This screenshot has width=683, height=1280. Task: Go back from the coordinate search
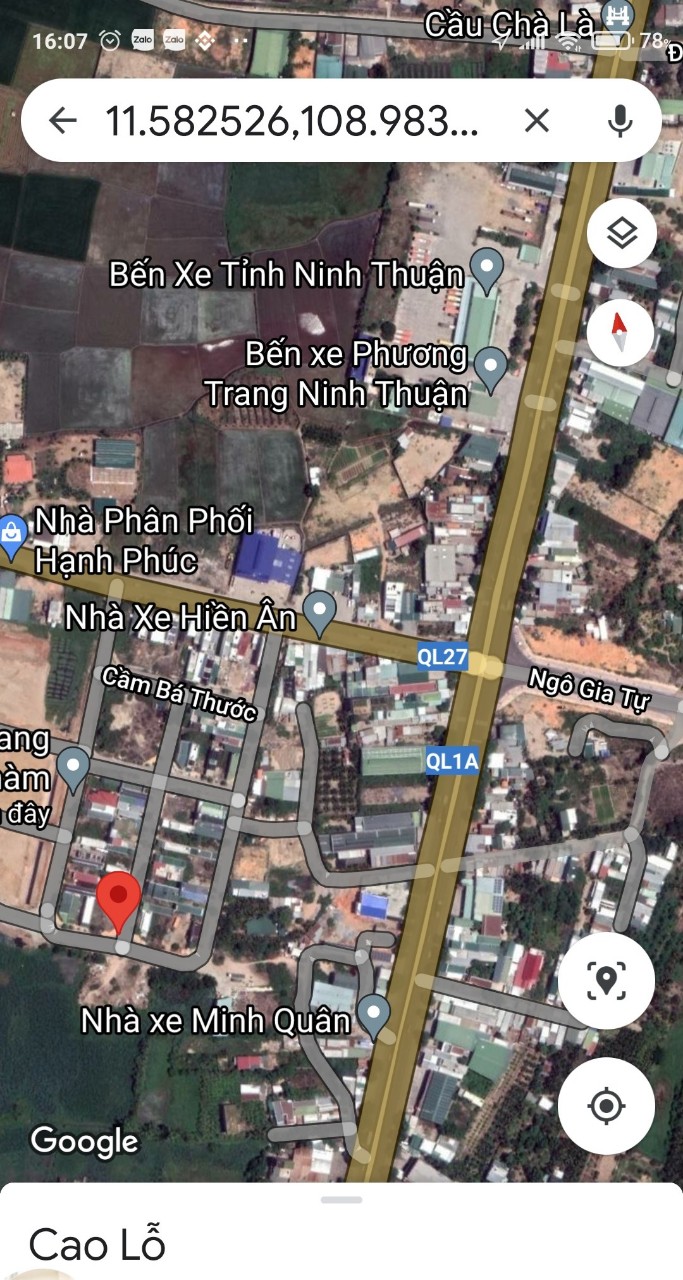(x=63, y=121)
